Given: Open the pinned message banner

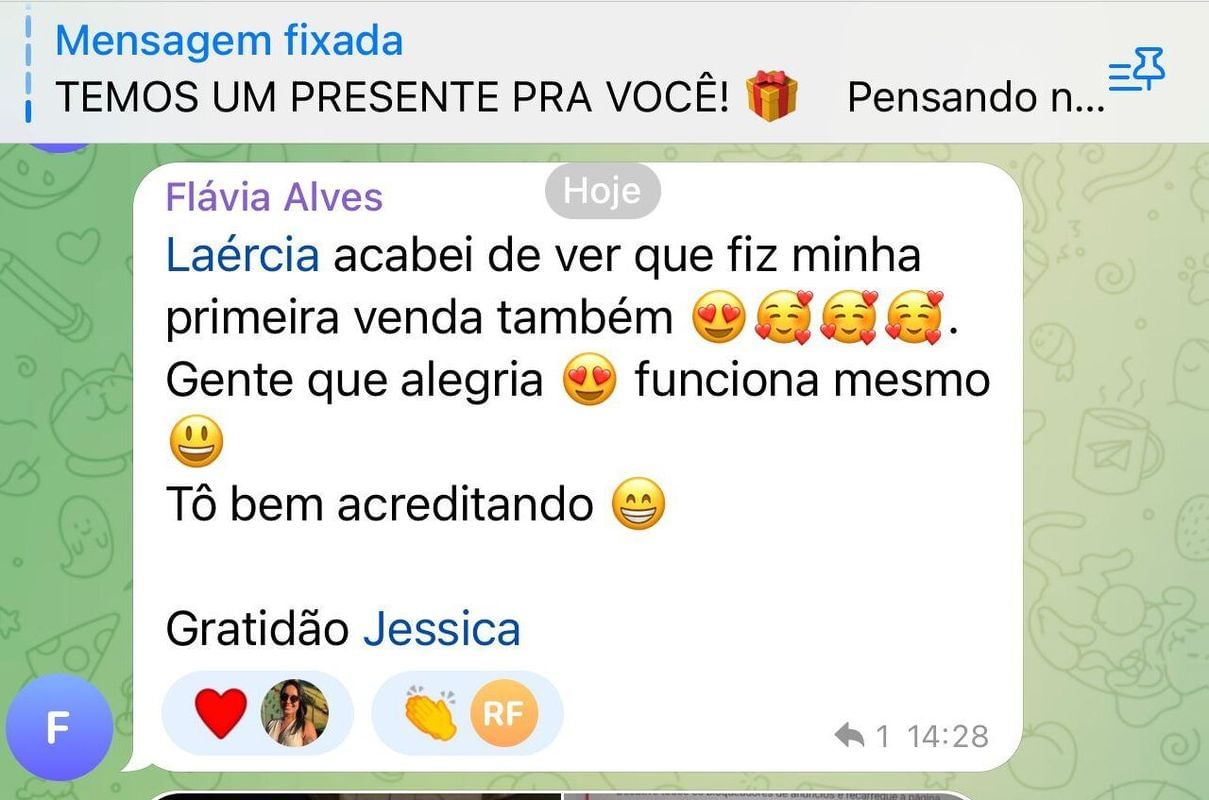Looking at the screenshot, I should click(x=560, y=70).
